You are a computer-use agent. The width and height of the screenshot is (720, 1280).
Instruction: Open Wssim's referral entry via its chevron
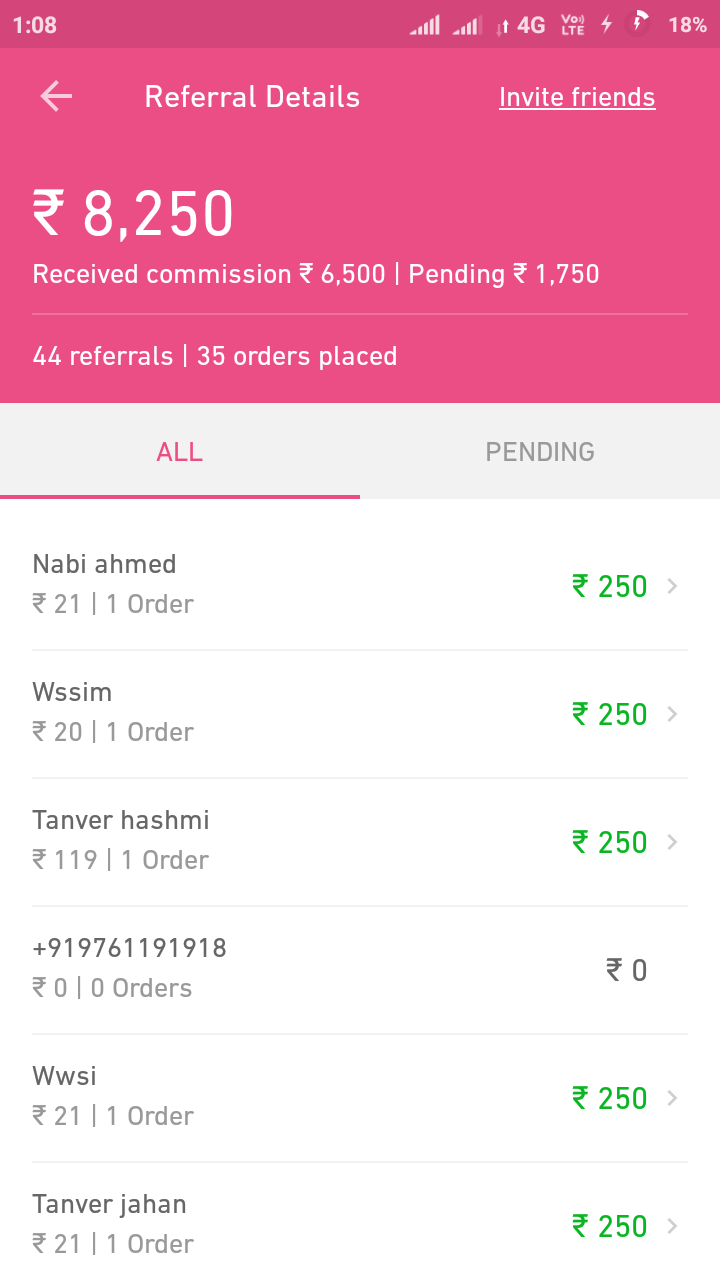tap(672, 714)
